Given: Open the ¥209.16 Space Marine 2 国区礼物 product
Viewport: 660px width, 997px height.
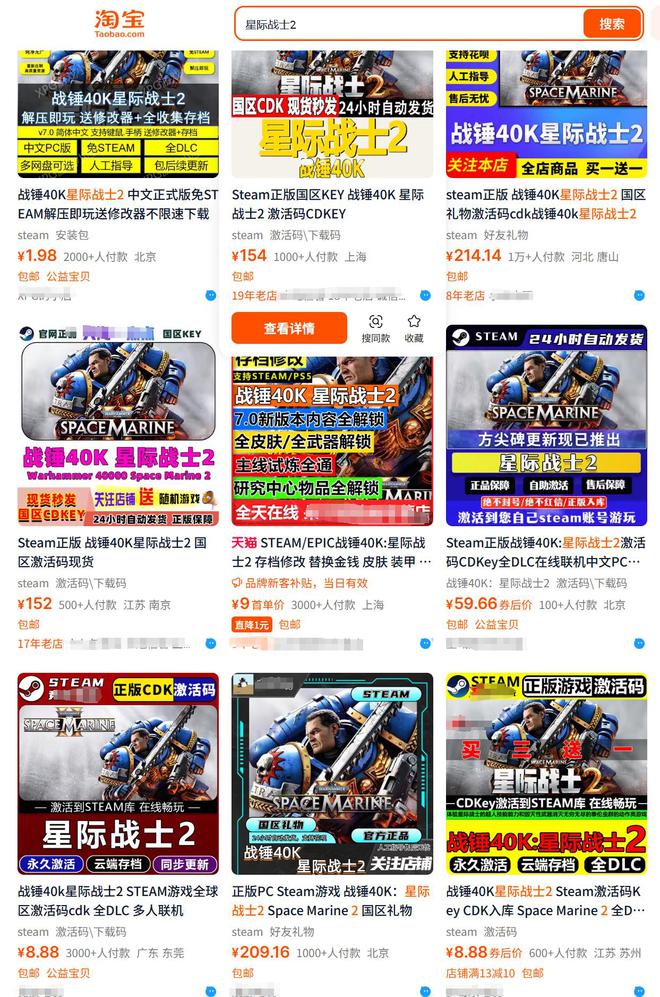Looking at the screenshot, I should point(332,900).
